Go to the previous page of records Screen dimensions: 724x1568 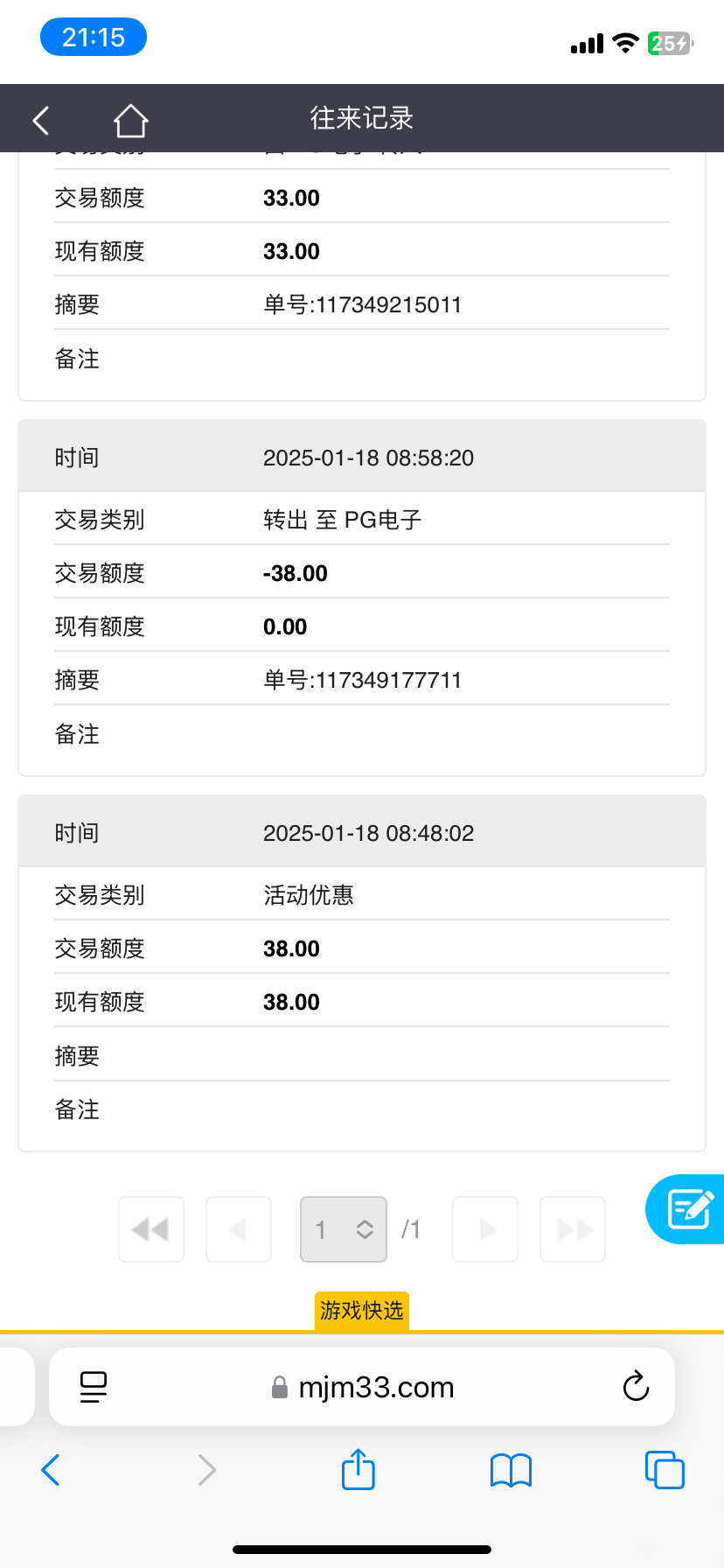point(239,1229)
